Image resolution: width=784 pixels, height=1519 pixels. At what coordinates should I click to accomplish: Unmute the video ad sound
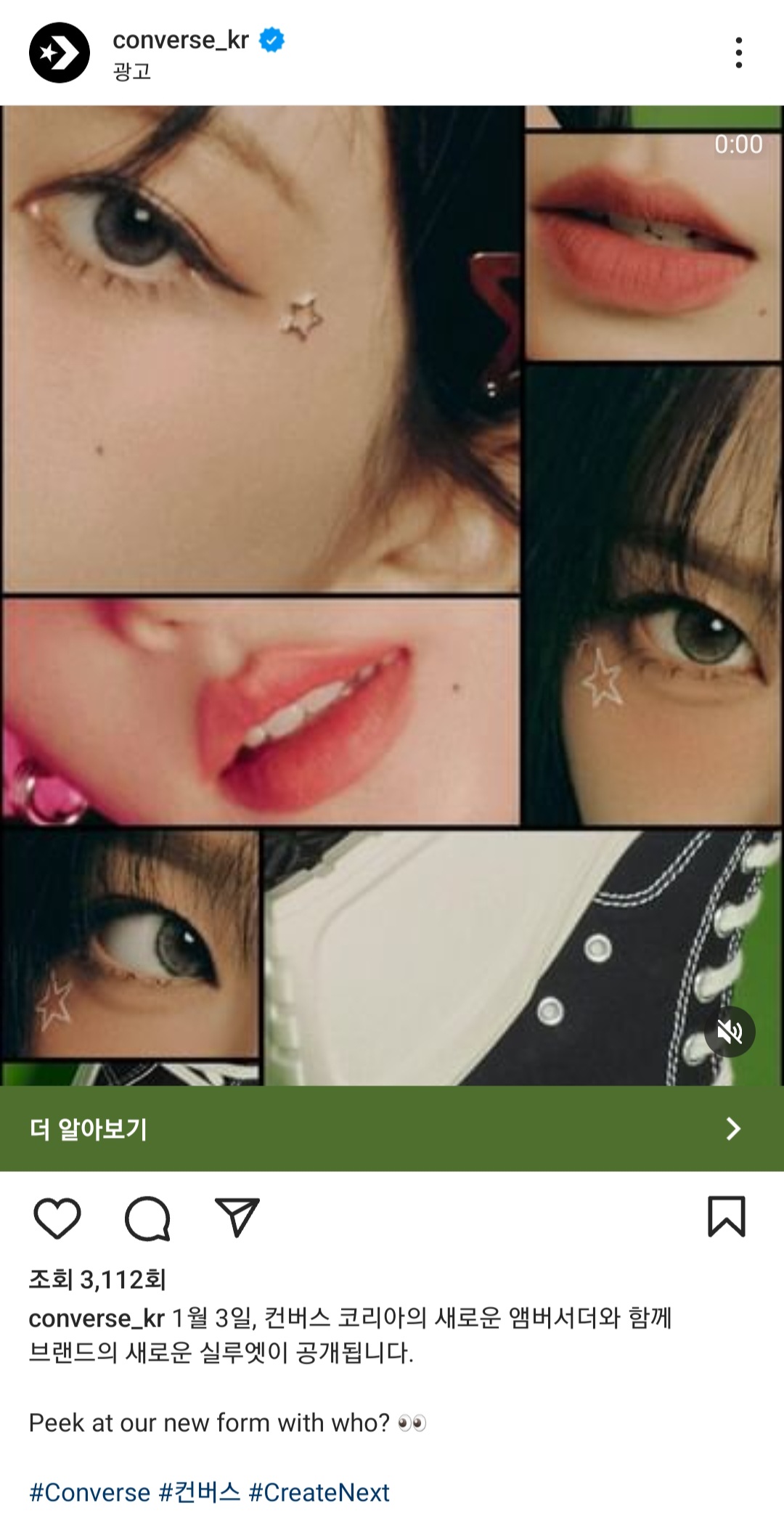(730, 1032)
